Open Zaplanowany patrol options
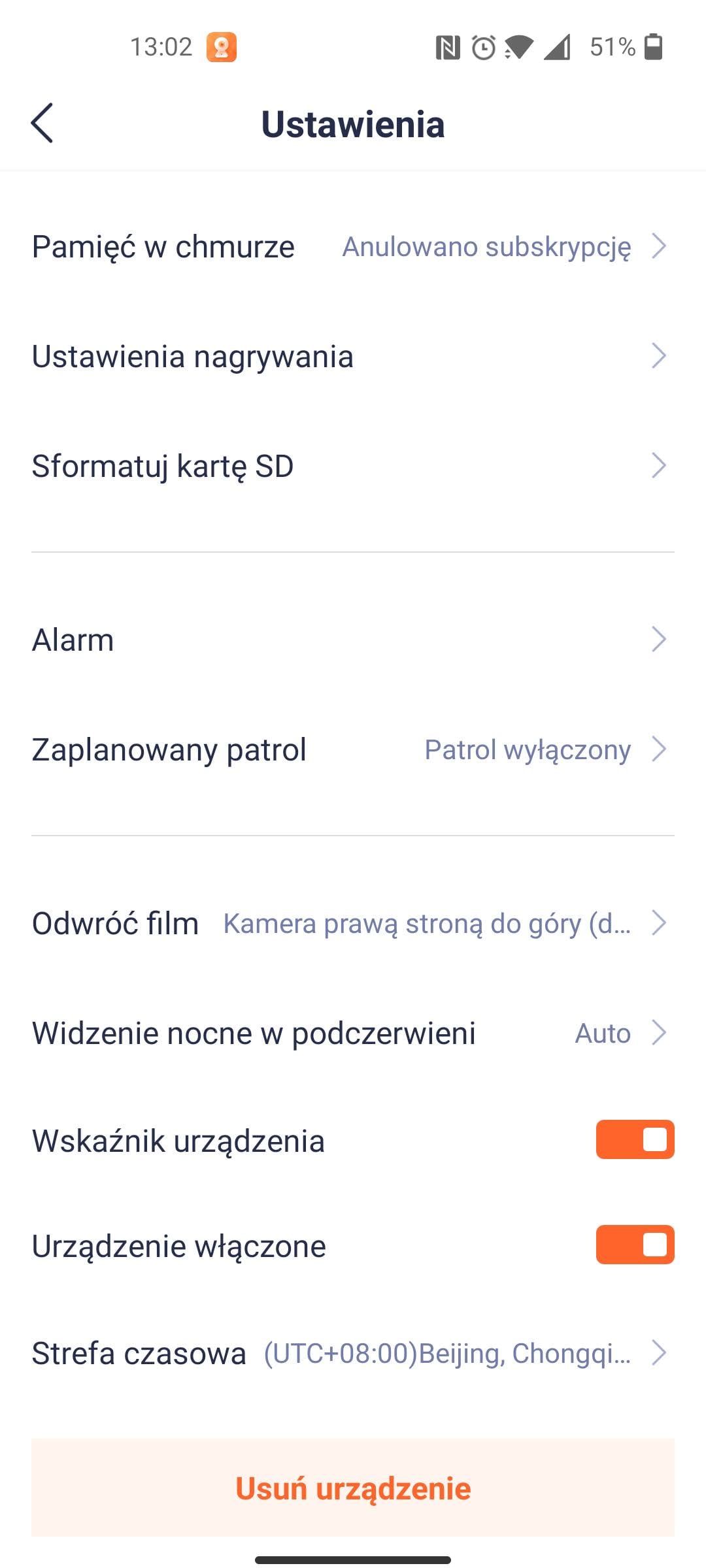 (352, 749)
